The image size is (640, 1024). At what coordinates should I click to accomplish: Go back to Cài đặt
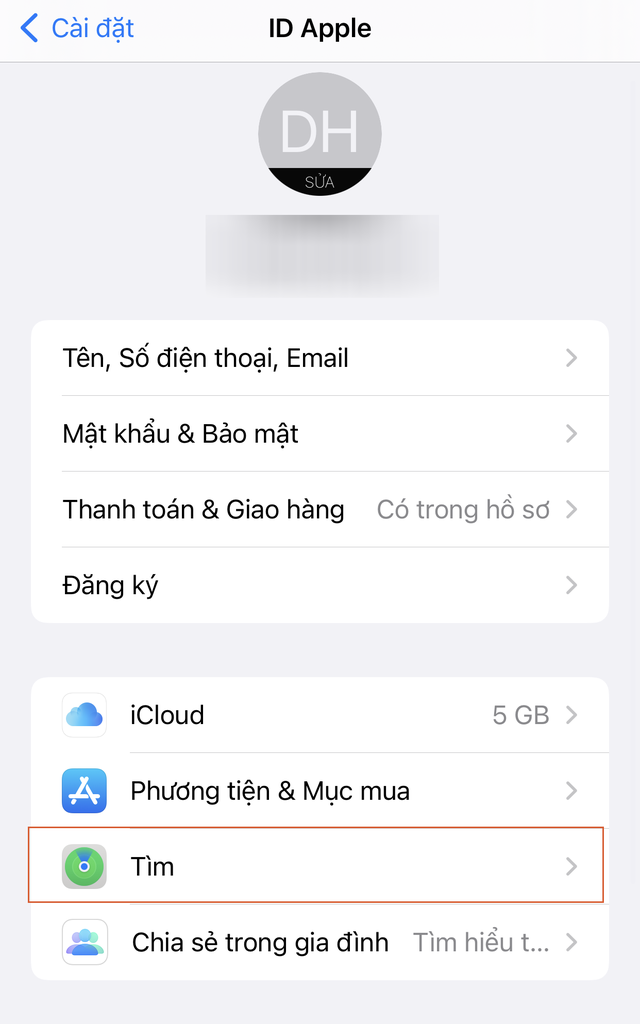[78, 29]
